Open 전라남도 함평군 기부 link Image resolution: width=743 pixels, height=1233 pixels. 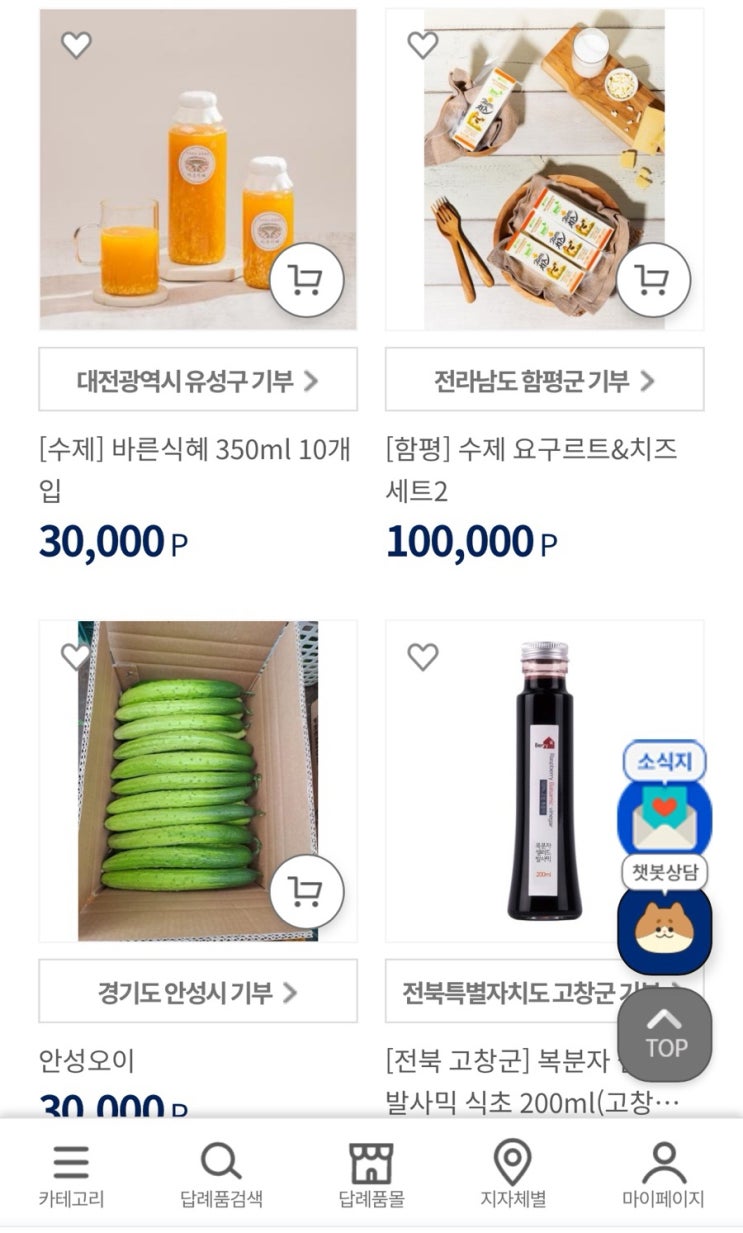tap(544, 380)
